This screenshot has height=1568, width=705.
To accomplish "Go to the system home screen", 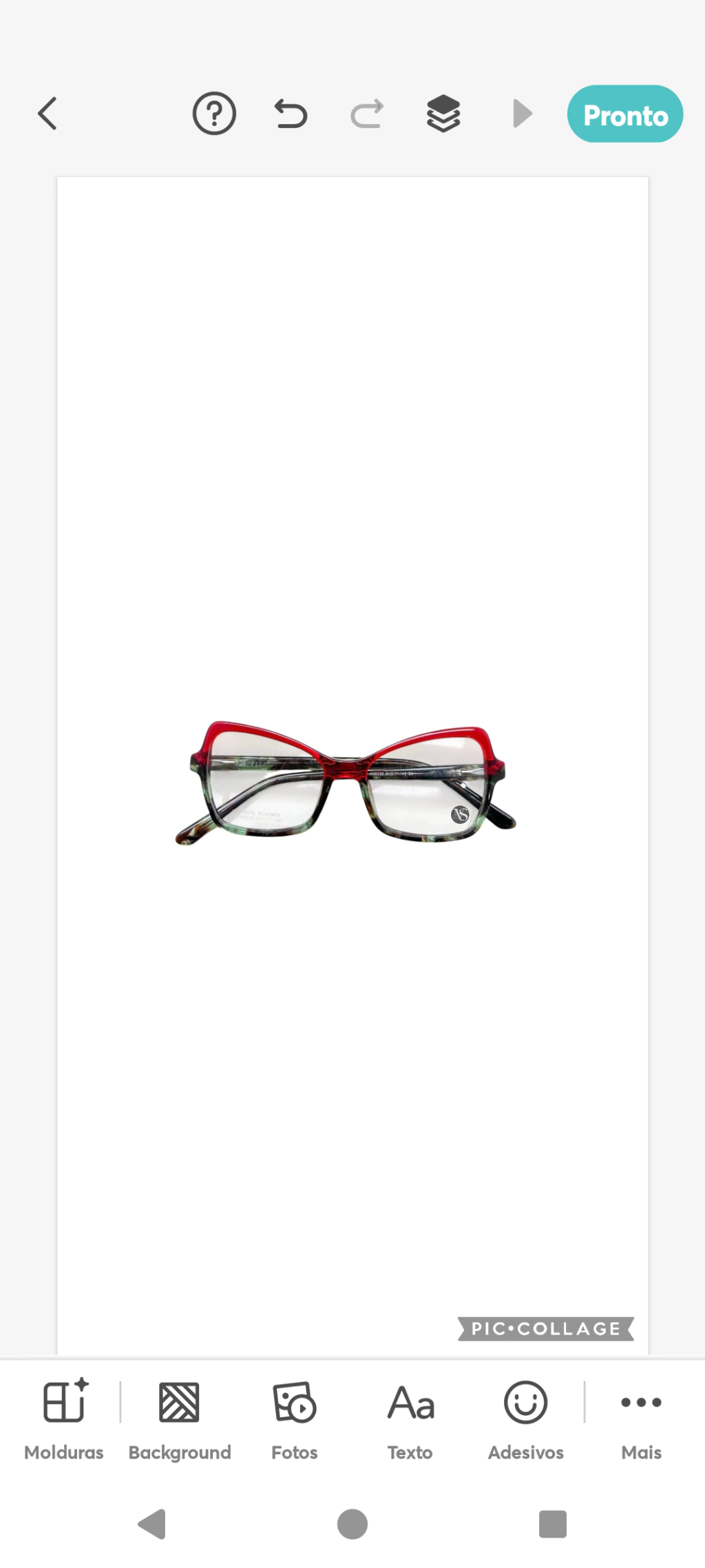I will click(x=352, y=1524).
